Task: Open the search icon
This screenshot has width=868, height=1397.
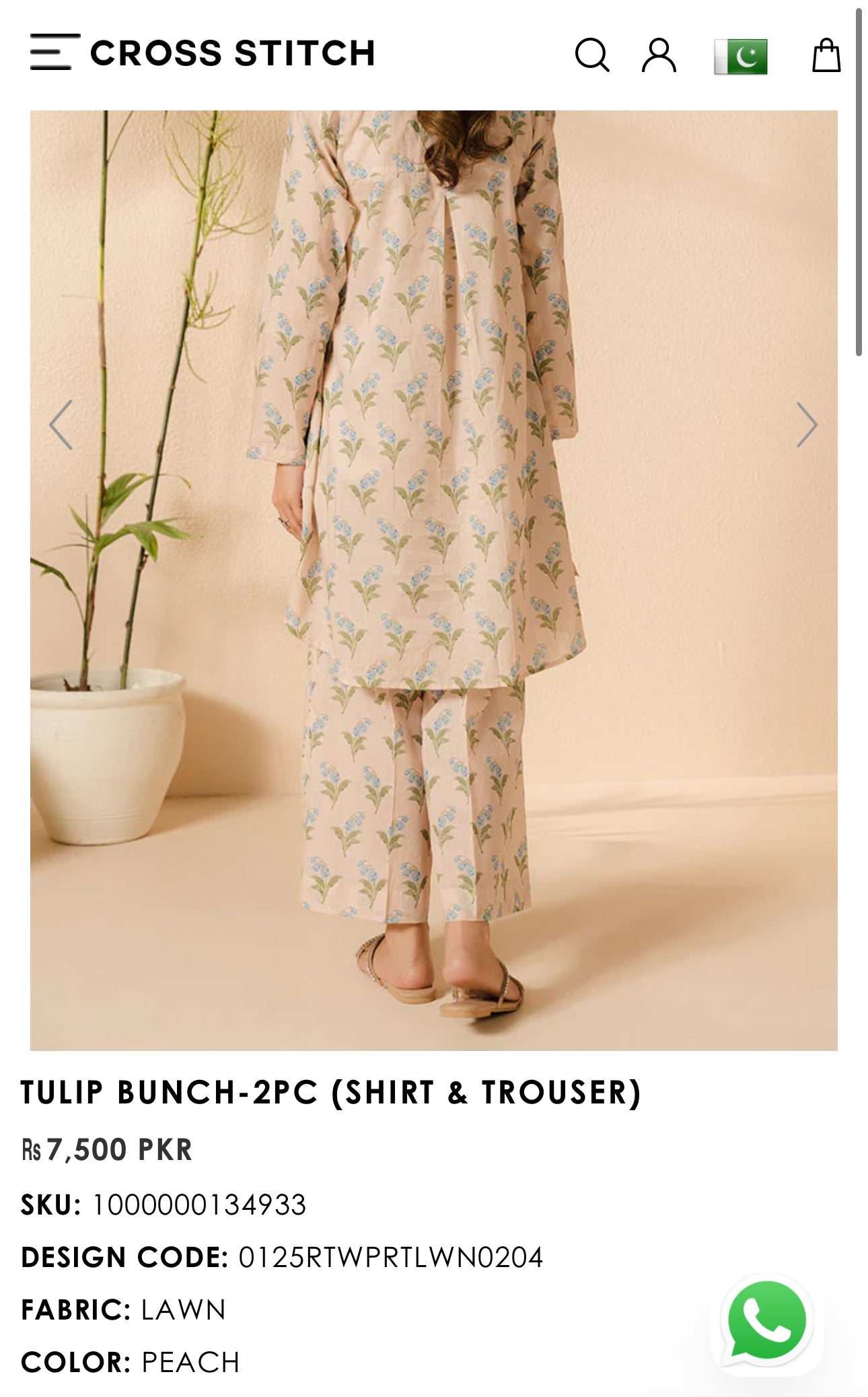Action: [x=591, y=55]
